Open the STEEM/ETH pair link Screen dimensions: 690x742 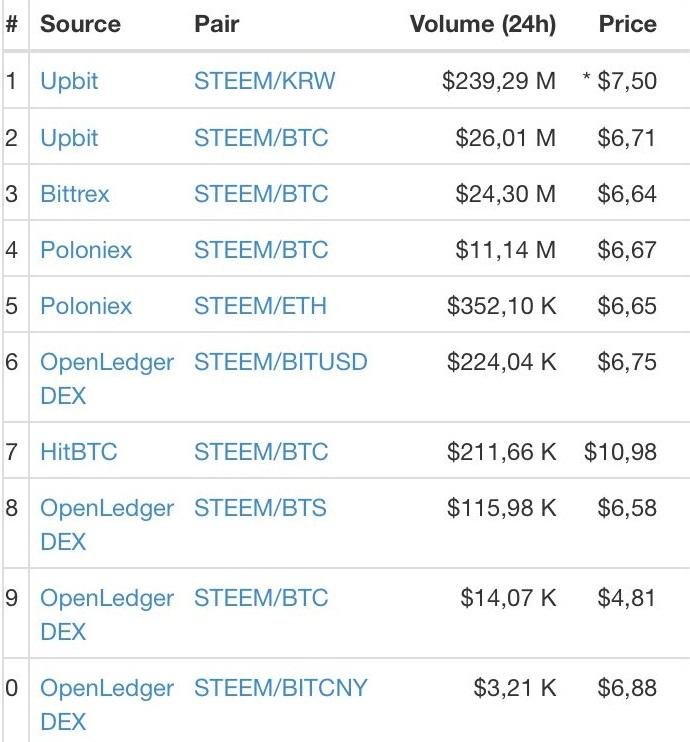tap(260, 305)
